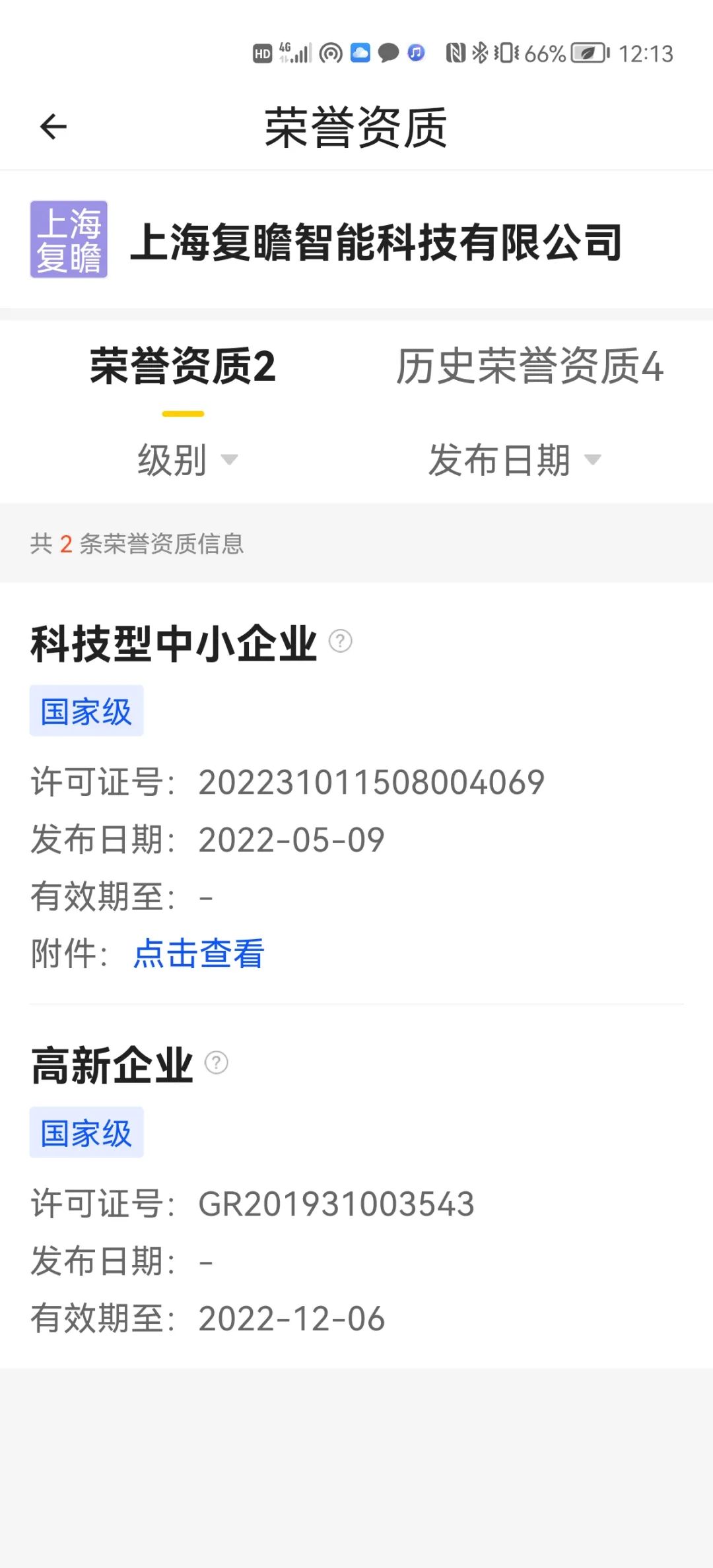
Task: Tap the help icon beside 高新企业
Action: (217, 1062)
